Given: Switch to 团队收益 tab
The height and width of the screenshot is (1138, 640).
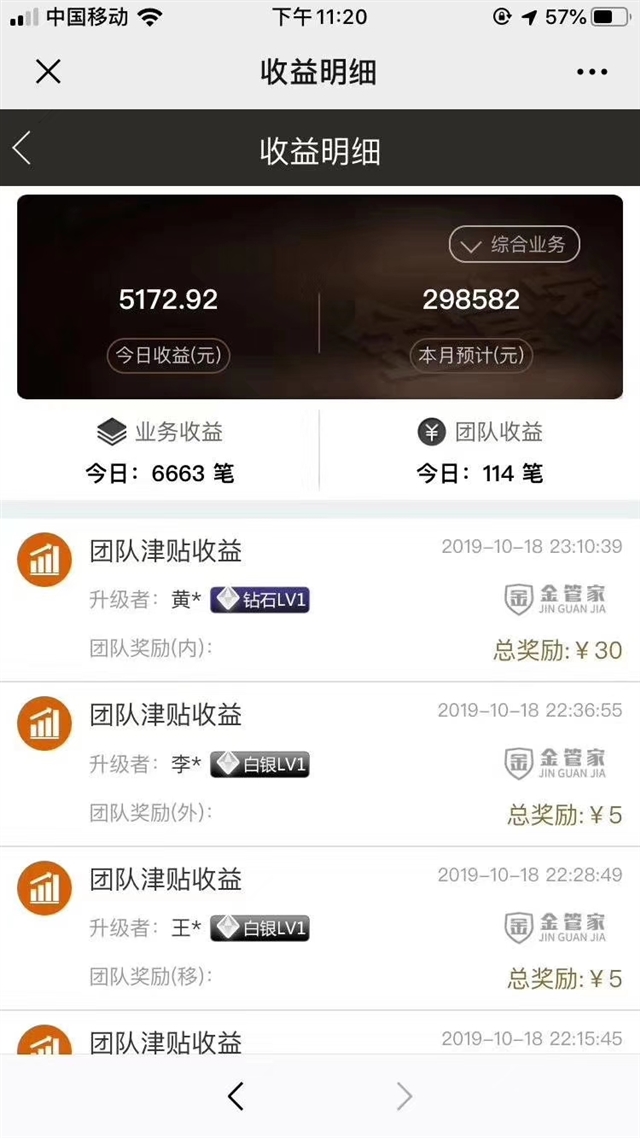Looking at the screenshot, I should click(480, 450).
